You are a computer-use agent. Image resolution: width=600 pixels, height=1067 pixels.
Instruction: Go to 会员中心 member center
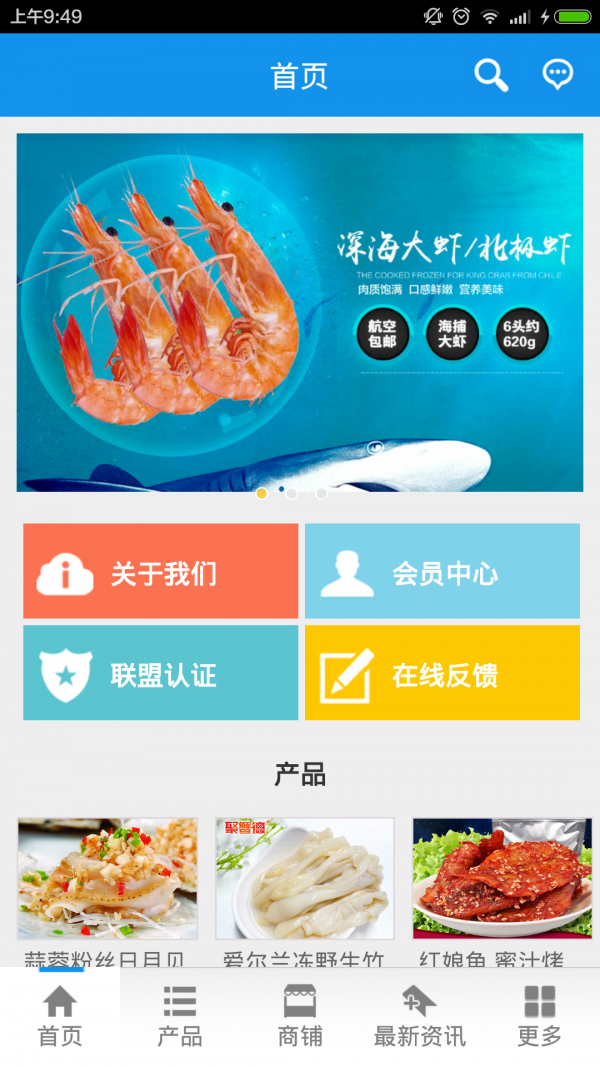point(442,572)
